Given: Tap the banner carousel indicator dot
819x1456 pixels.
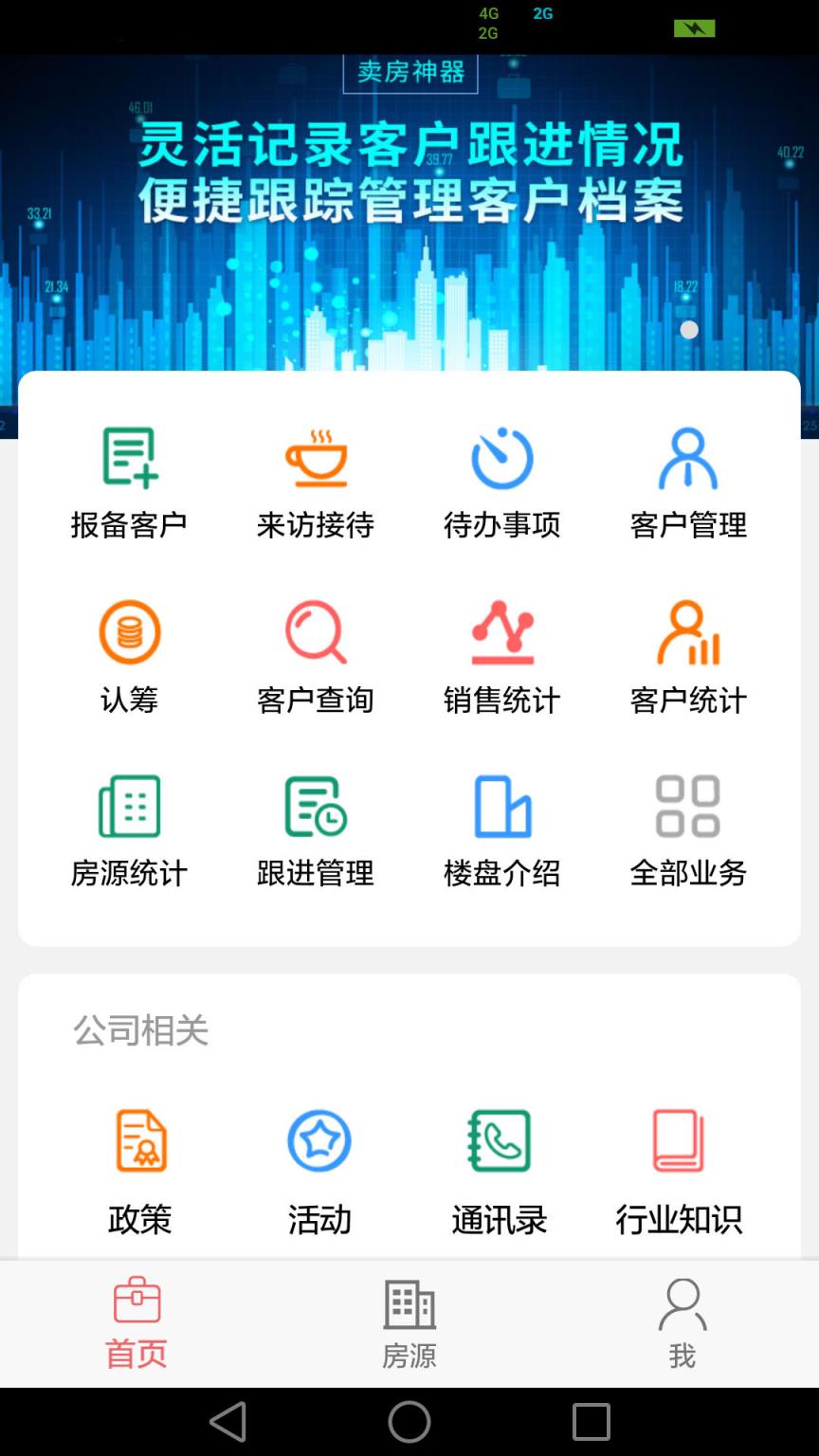Looking at the screenshot, I should (x=687, y=330).
